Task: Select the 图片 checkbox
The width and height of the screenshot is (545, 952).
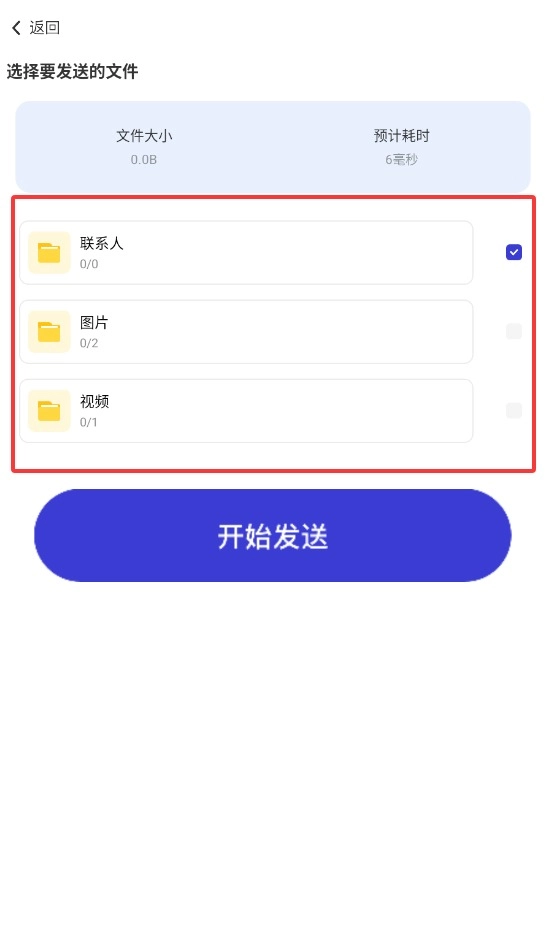Action: coord(513,331)
